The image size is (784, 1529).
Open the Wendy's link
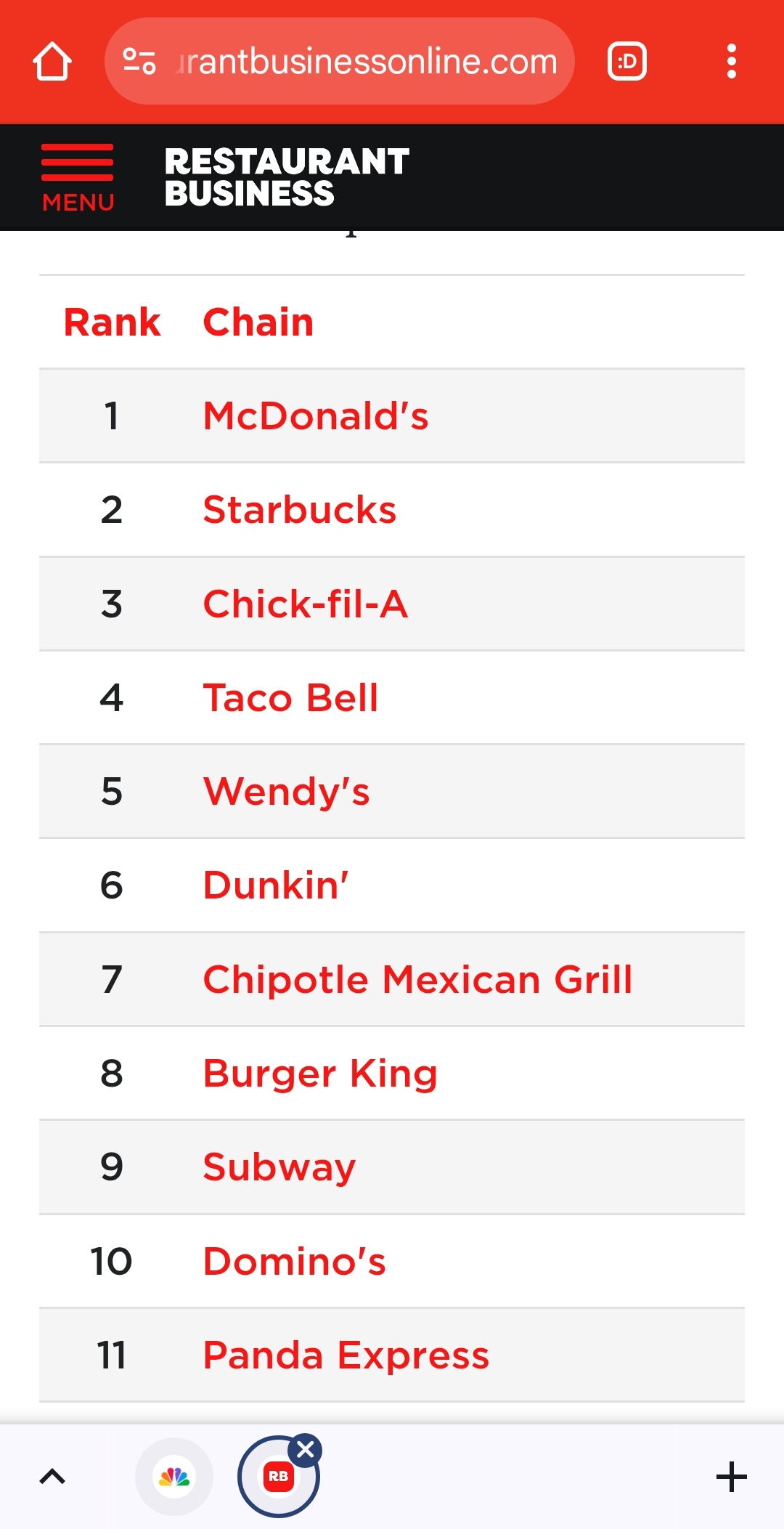click(x=286, y=792)
